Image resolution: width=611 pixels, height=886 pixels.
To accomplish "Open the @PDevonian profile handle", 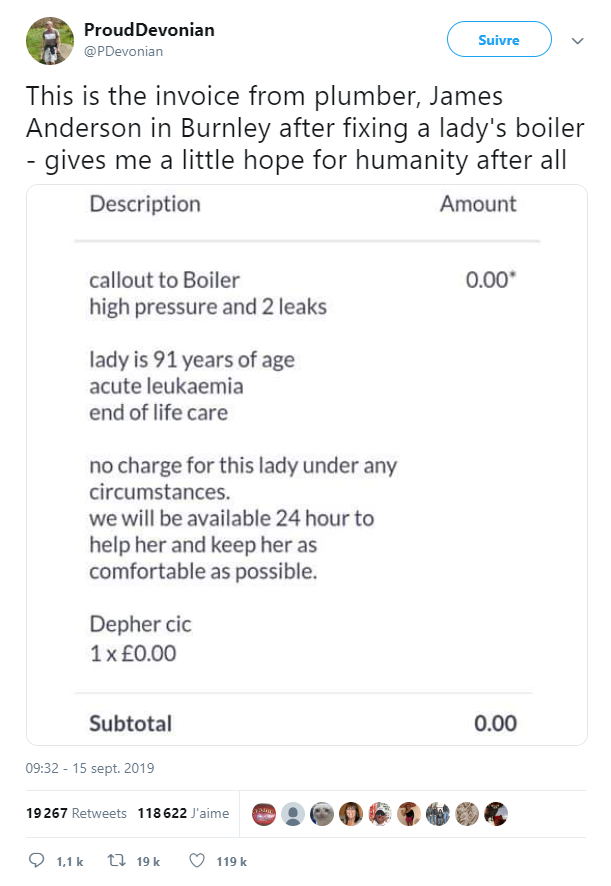I will pyautogui.click(x=123, y=51).
